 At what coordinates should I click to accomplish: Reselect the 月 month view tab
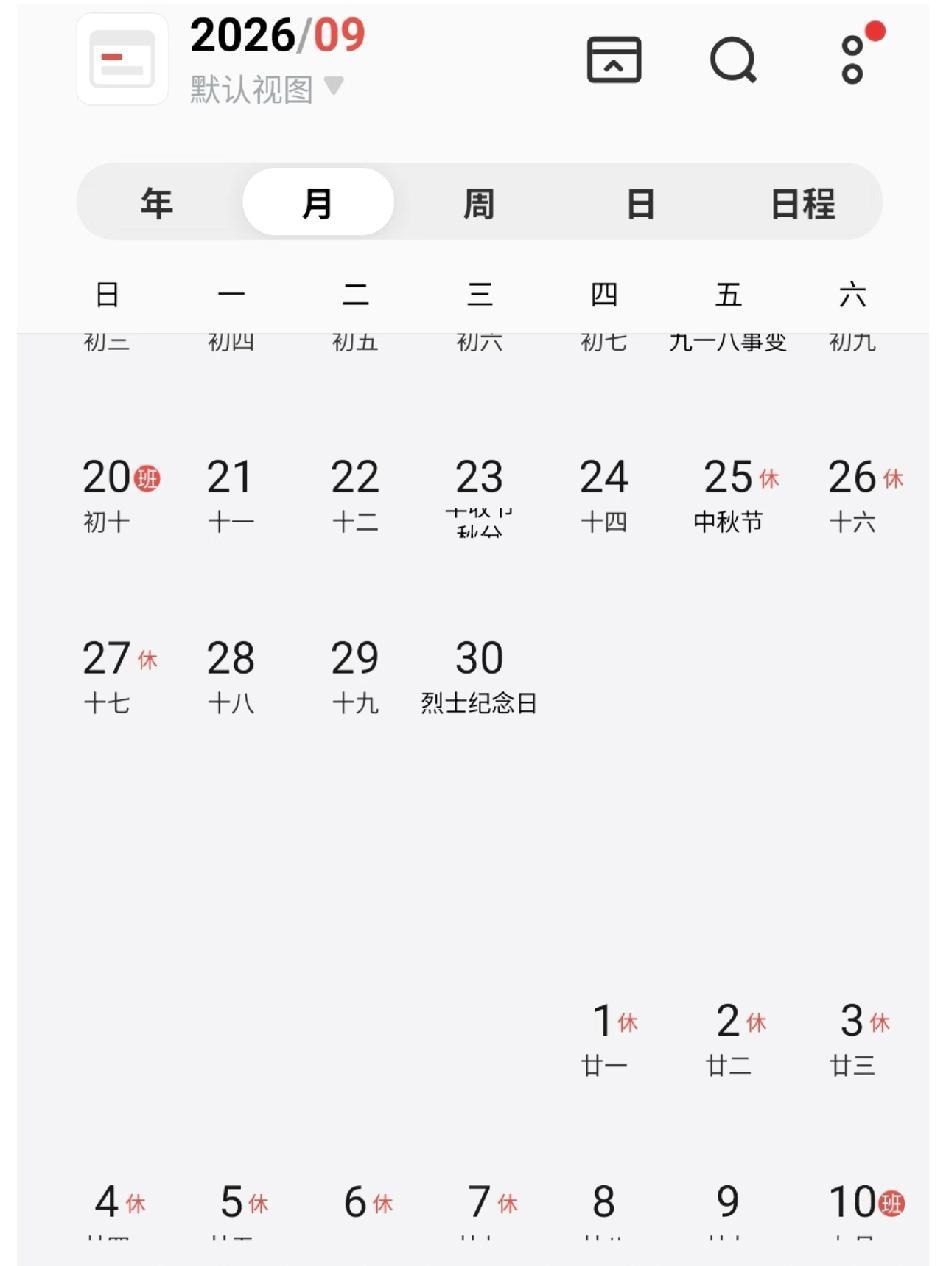pos(317,202)
